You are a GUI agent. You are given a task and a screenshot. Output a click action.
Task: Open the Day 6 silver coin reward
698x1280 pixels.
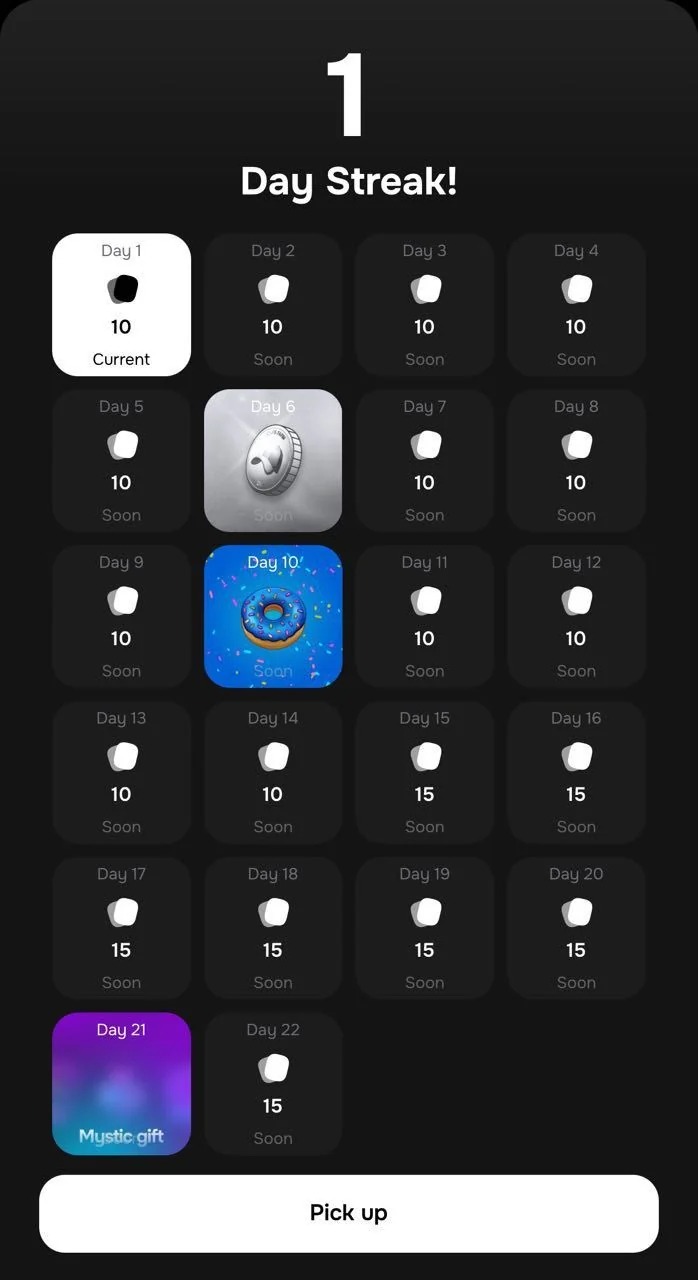pos(273,460)
